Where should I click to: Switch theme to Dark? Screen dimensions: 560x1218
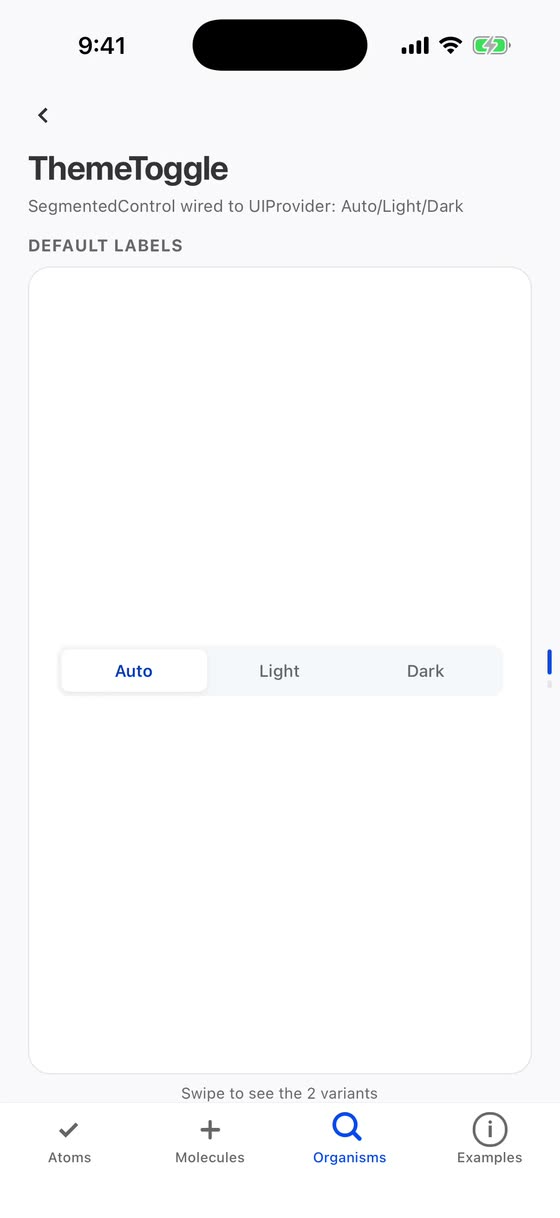pos(425,671)
